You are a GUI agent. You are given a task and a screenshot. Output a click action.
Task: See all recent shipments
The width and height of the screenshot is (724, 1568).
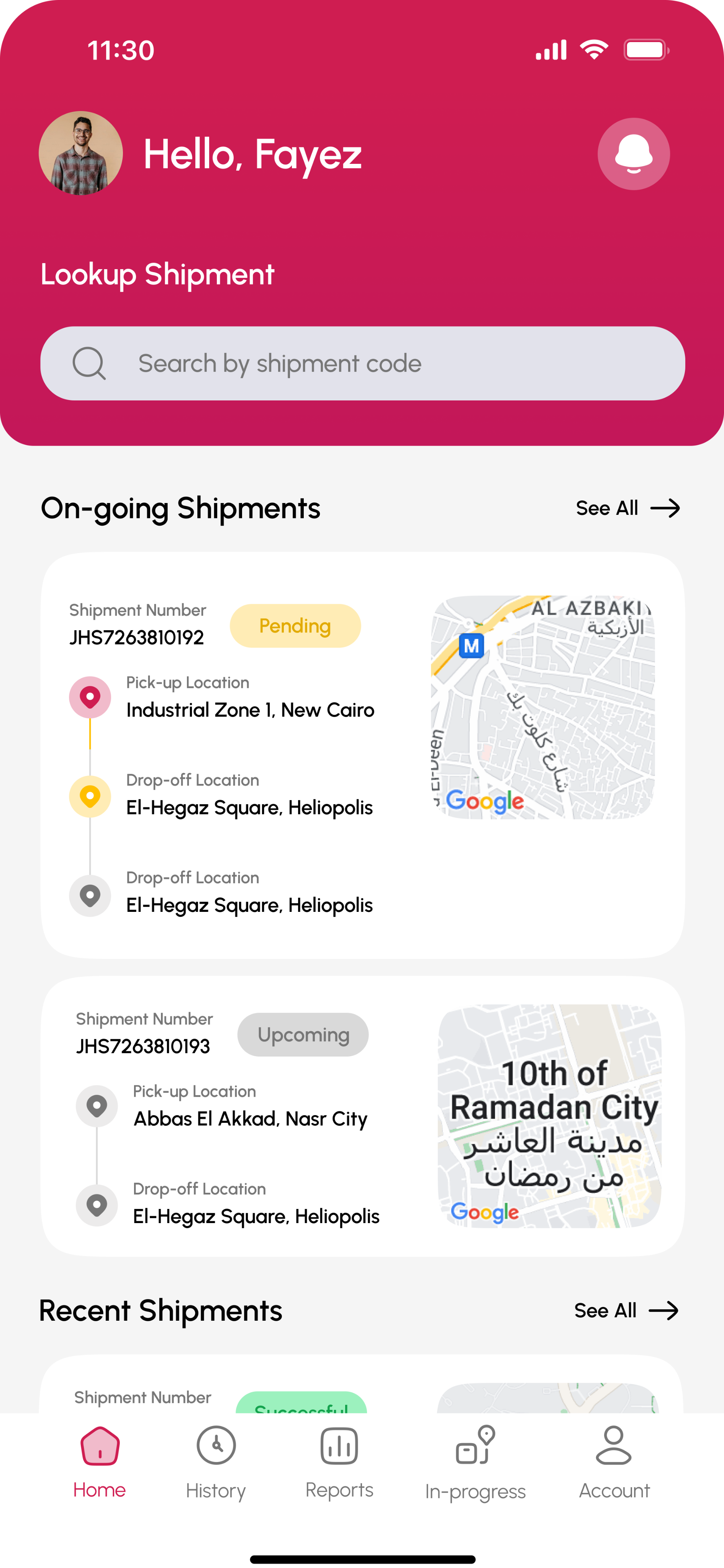pos(625,1310)
